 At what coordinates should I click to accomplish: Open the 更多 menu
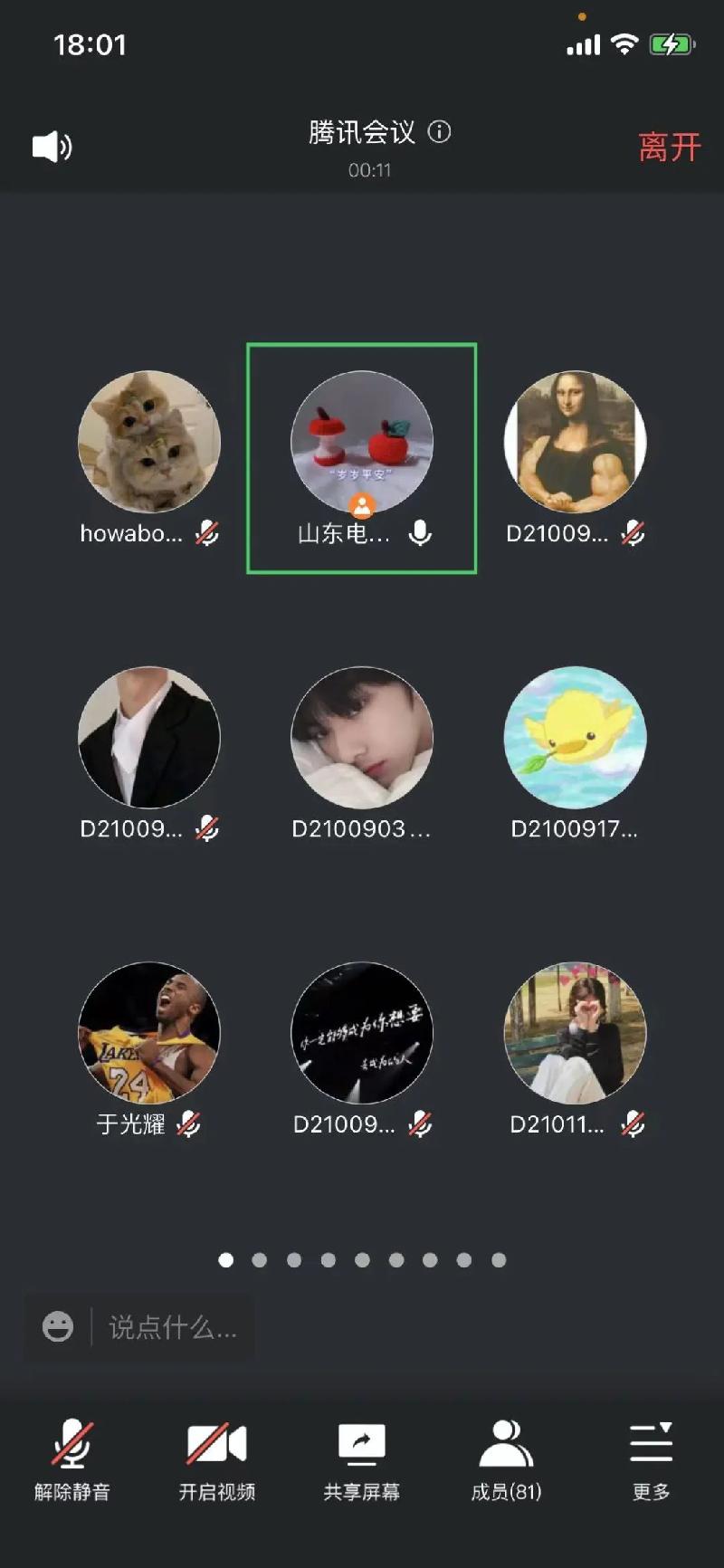pos(652,1458)
